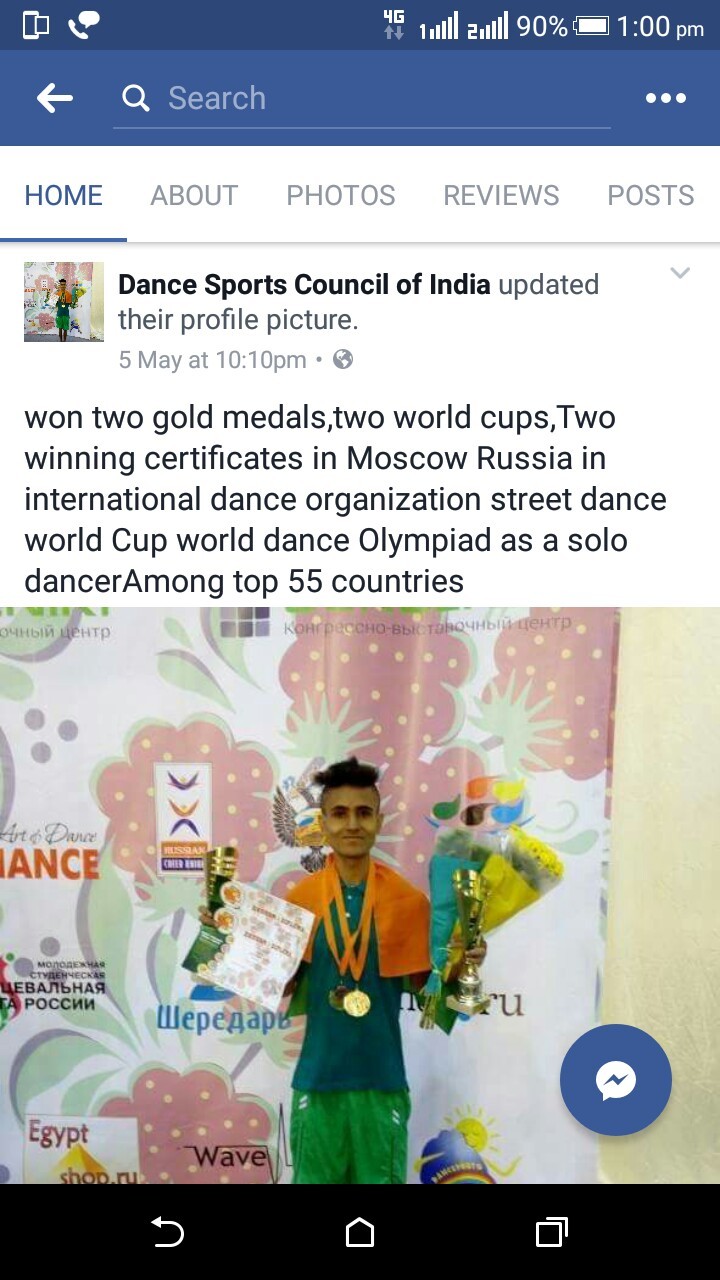Open recent apps from navigation bar

tap(552, 1233)
